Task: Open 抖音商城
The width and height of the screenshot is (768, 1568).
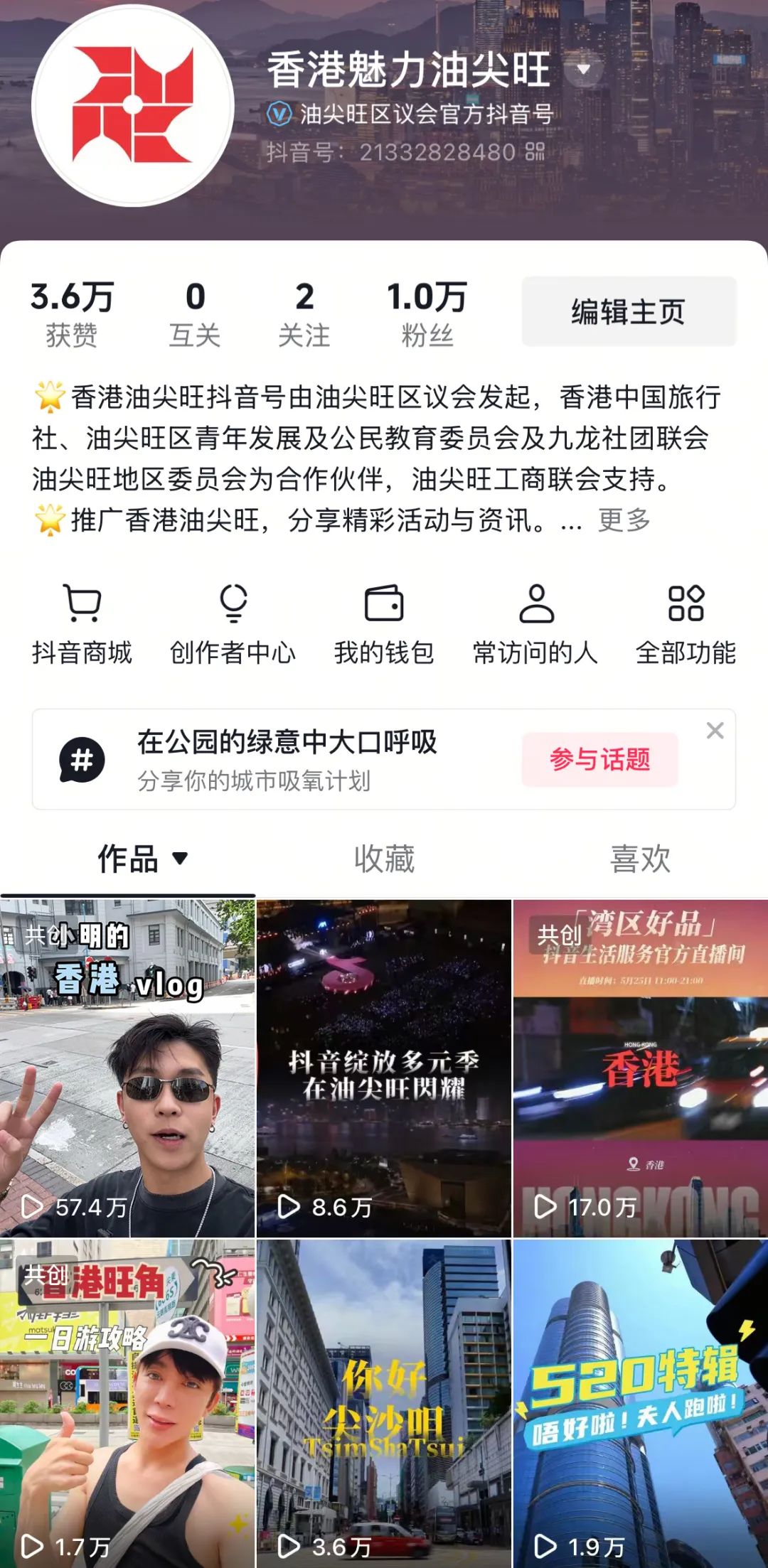Action: pos(82,623)
